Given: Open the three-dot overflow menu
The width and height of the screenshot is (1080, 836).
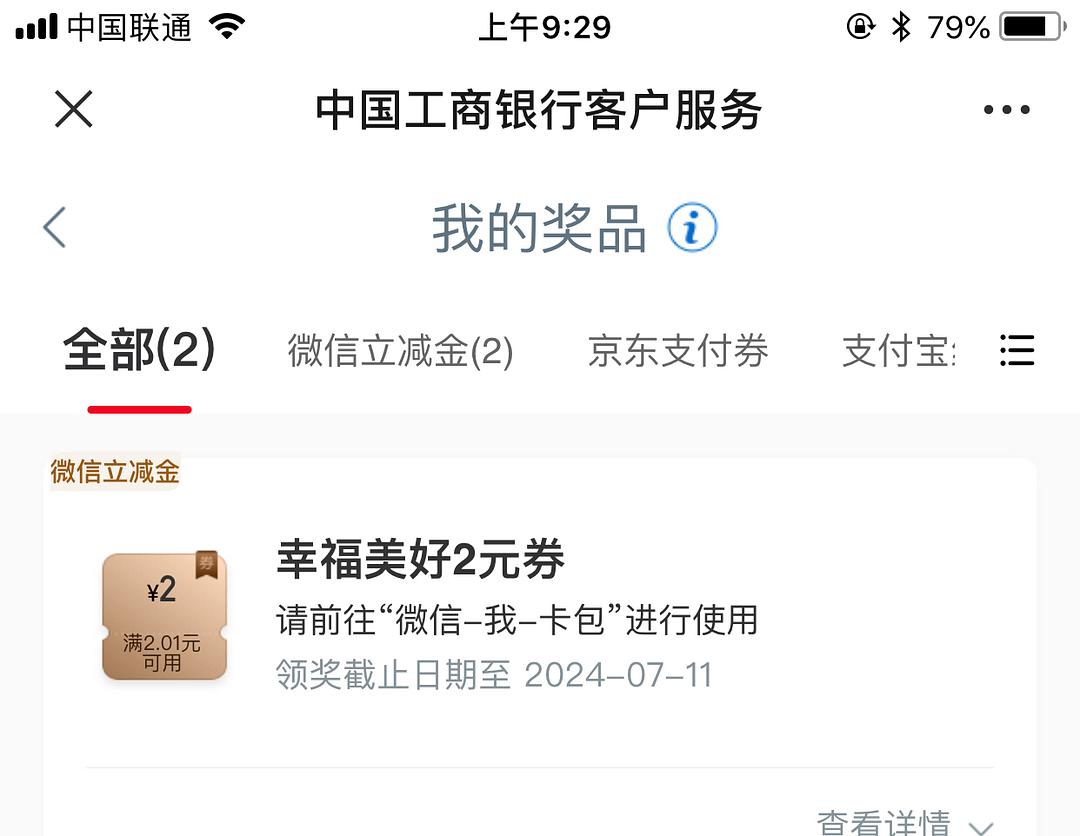Looking at the screenshot, I should tap(1006, 110).
